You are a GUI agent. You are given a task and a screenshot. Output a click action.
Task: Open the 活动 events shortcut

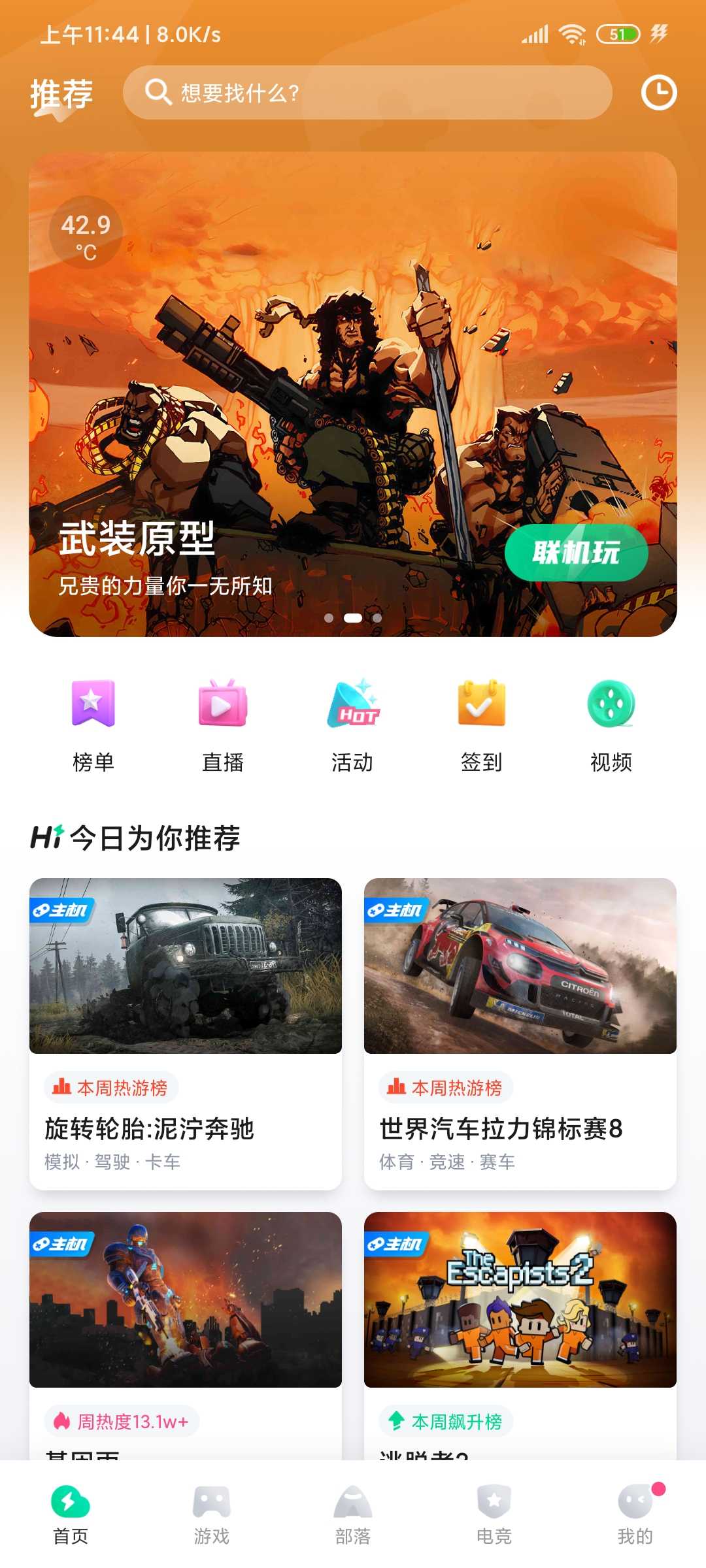pos(352,725)
